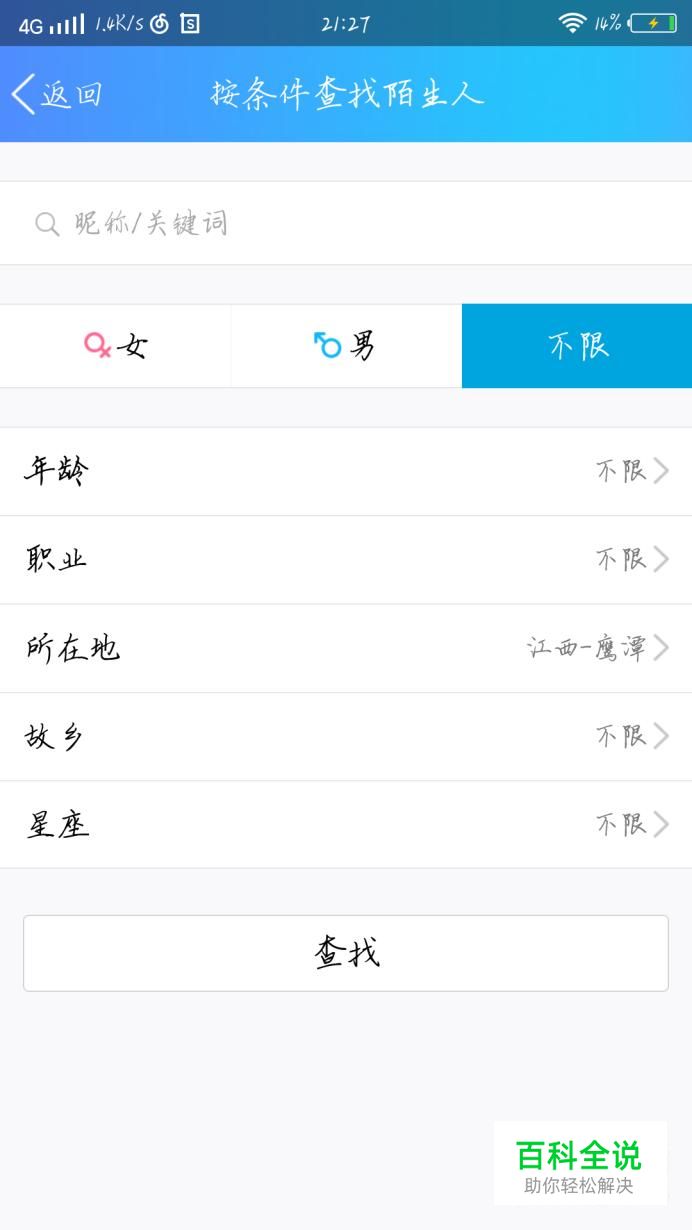Go back with the 返回 button
This screenshot has height=1230, width=692.
(x=57, y=94)
